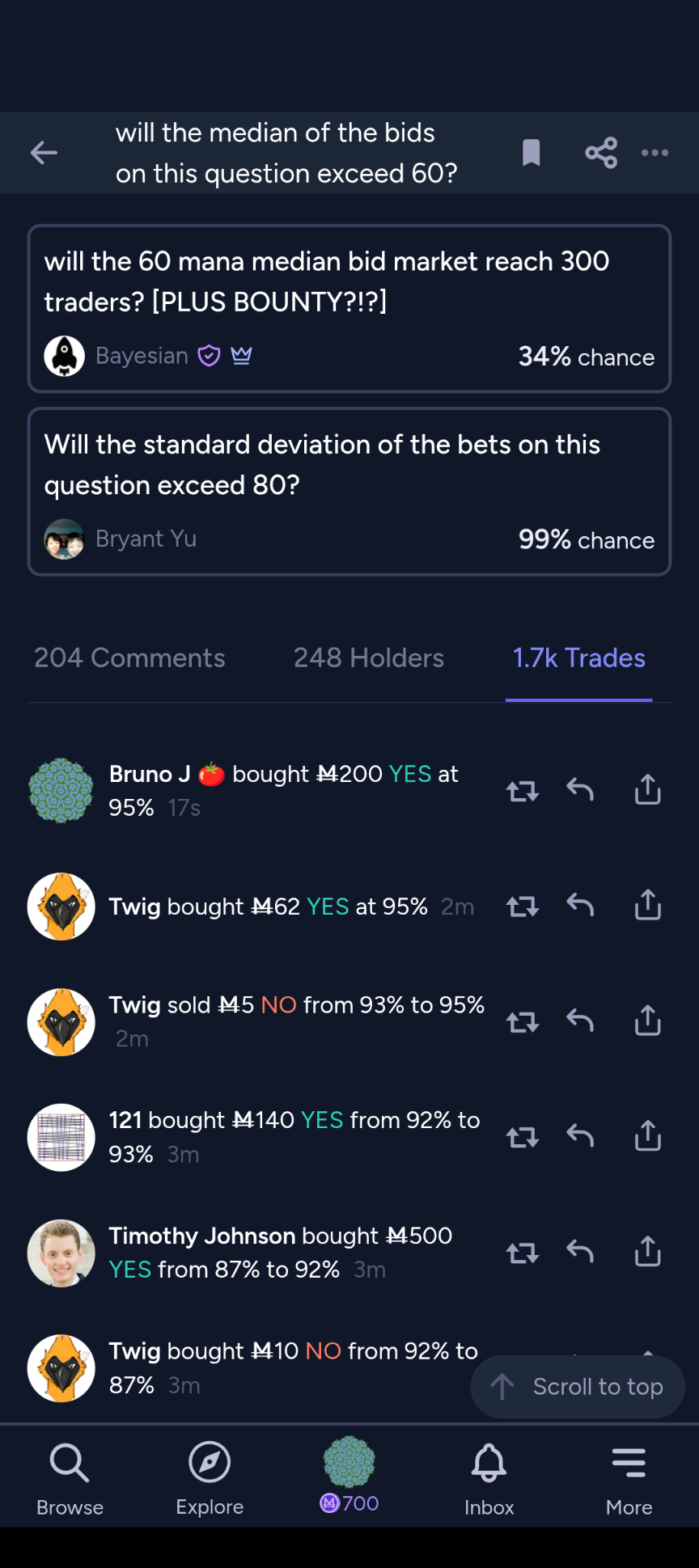The image size is (699, 1568).
Task: Repost Bruno J's Ṁ200 YES trade
Action: [x=522, y=790]
